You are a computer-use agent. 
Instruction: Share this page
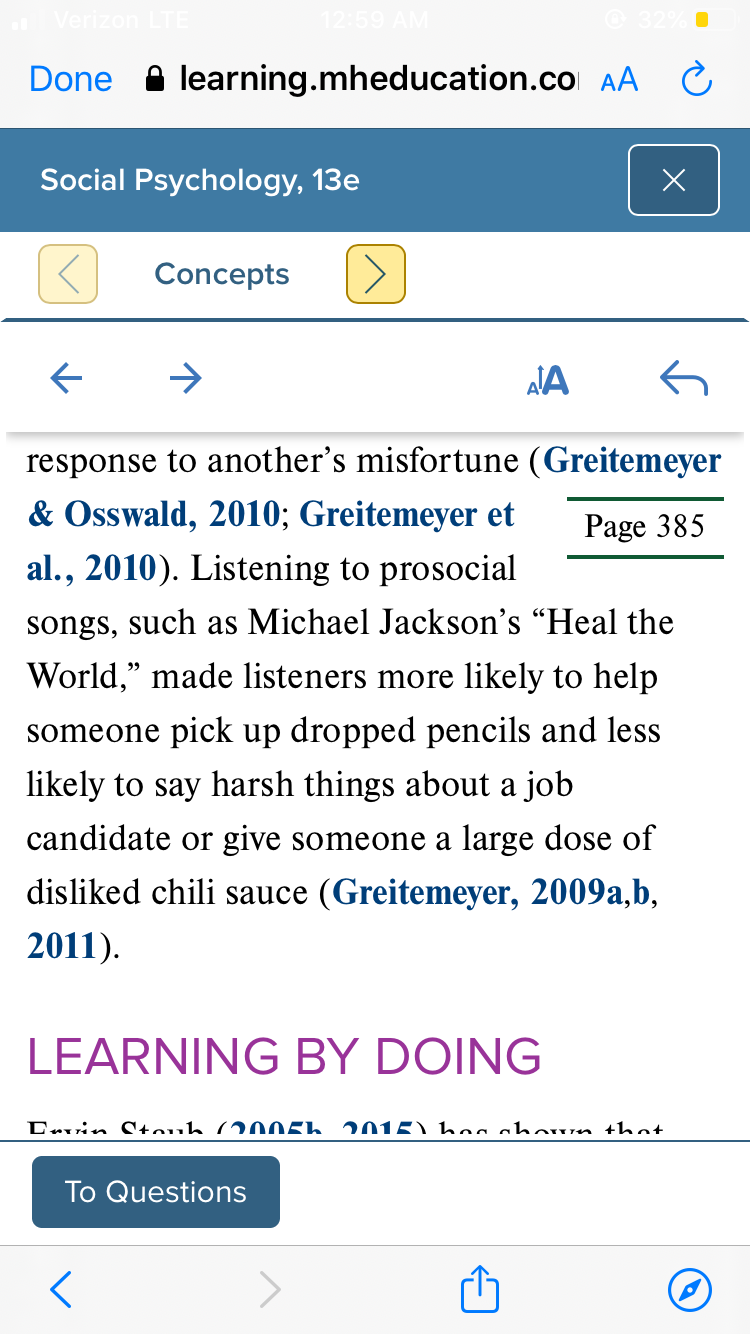tap(478, 1288)
